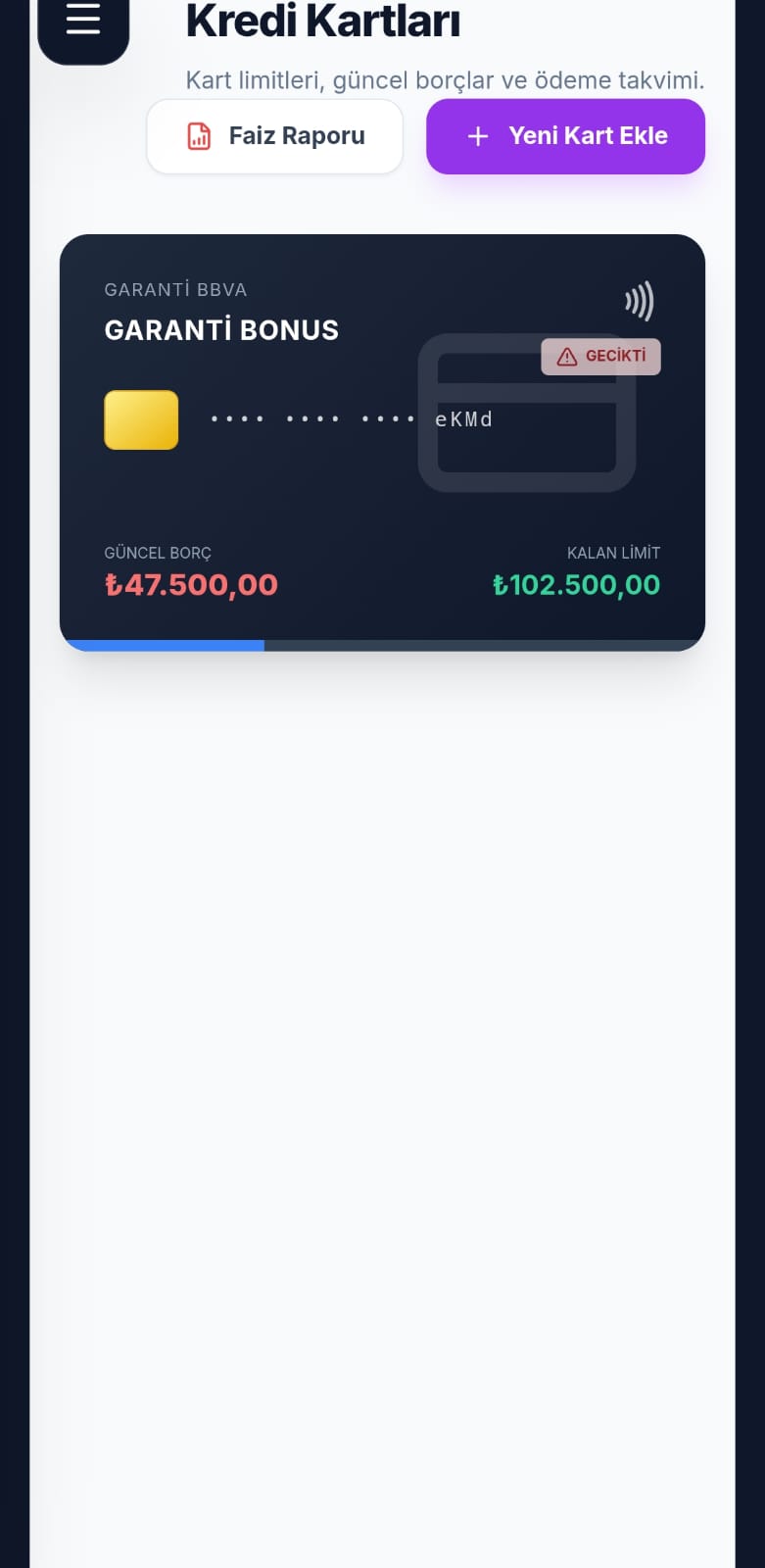Open the hamburger drawer menu

[83, 22]
